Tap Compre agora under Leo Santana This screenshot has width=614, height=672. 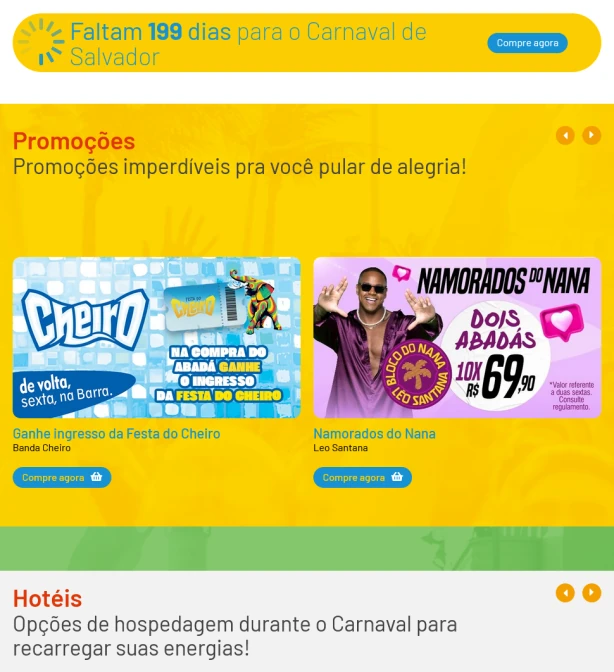(362, 478)
